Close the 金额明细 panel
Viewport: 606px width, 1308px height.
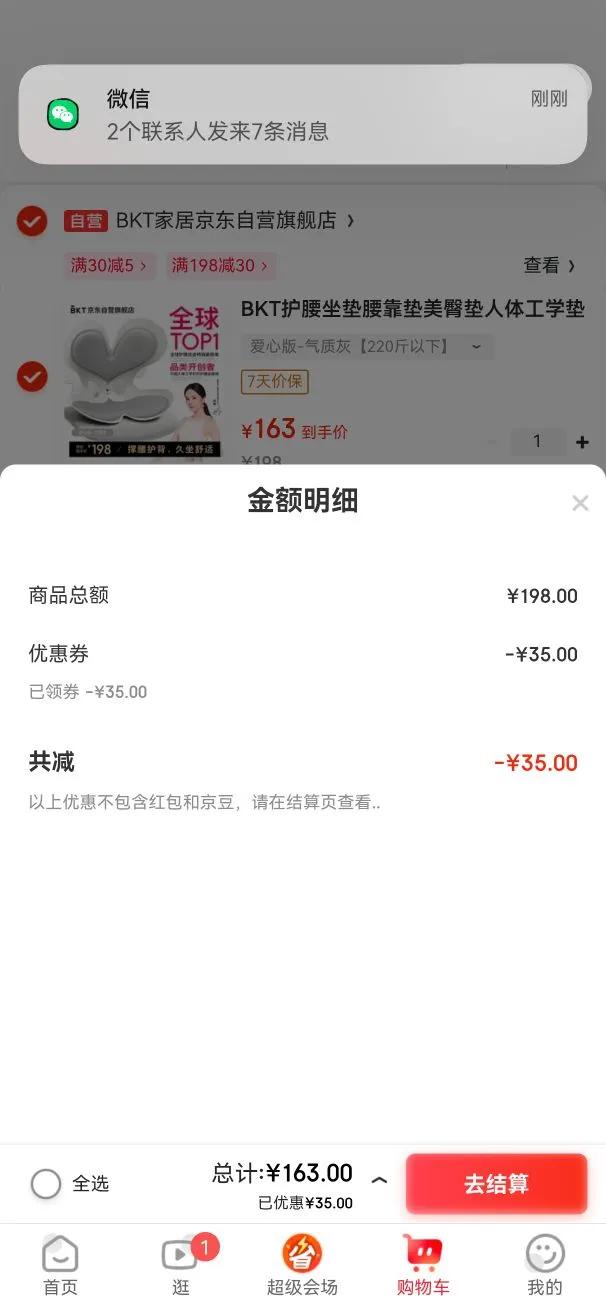[x=580, y=503]
